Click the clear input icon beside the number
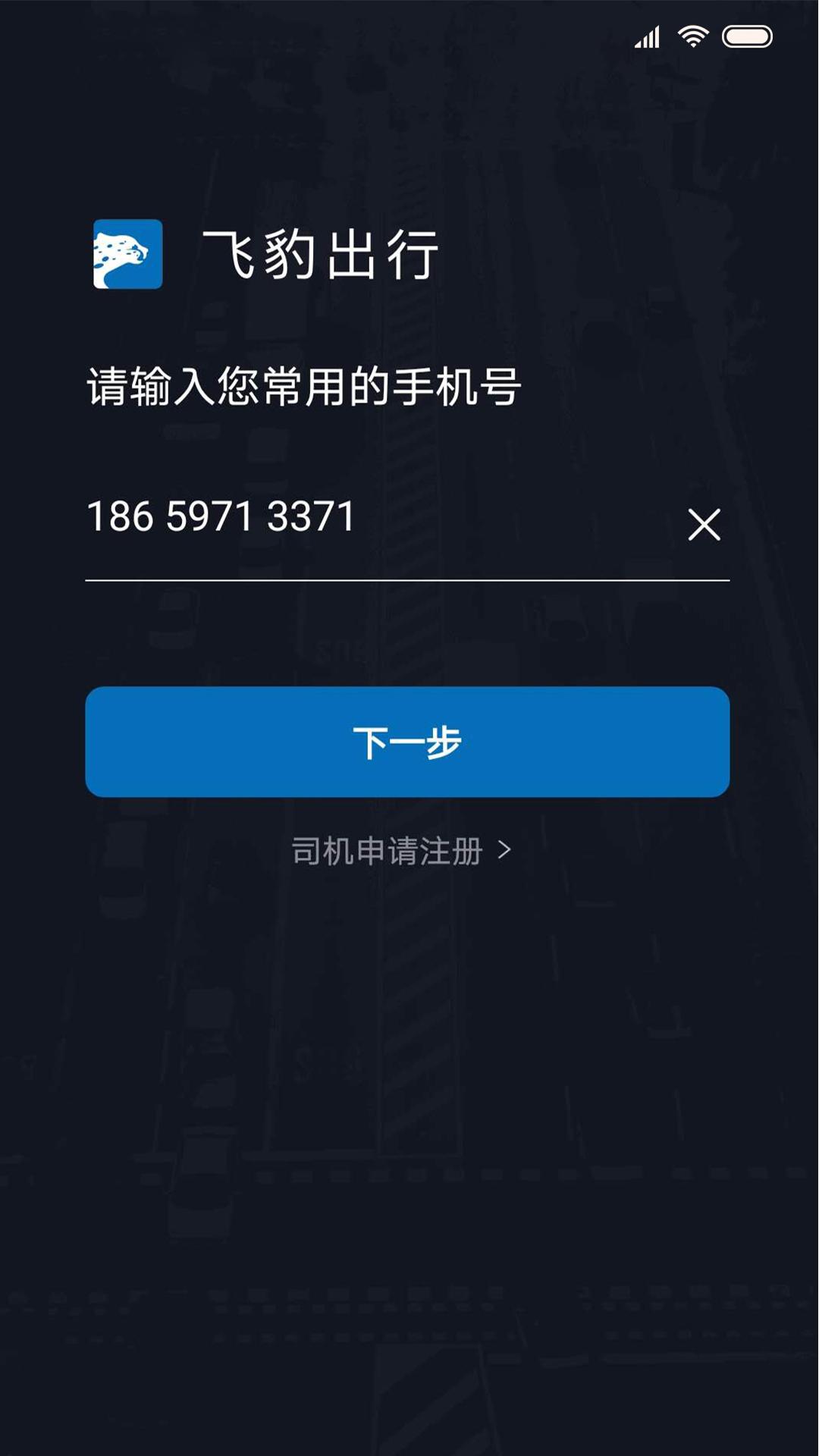 pos(705,523)
